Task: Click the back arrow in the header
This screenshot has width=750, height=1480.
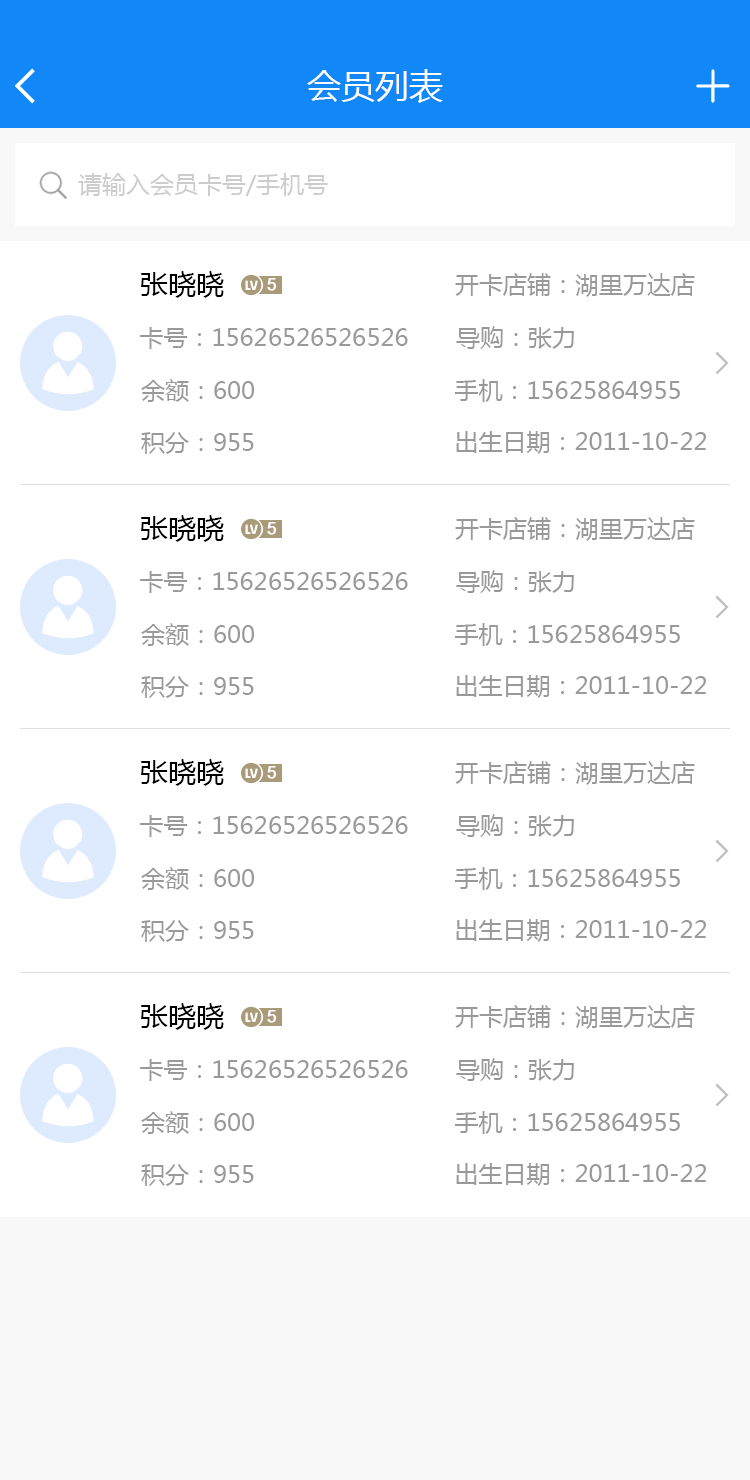Action: (x=25, y=86)
